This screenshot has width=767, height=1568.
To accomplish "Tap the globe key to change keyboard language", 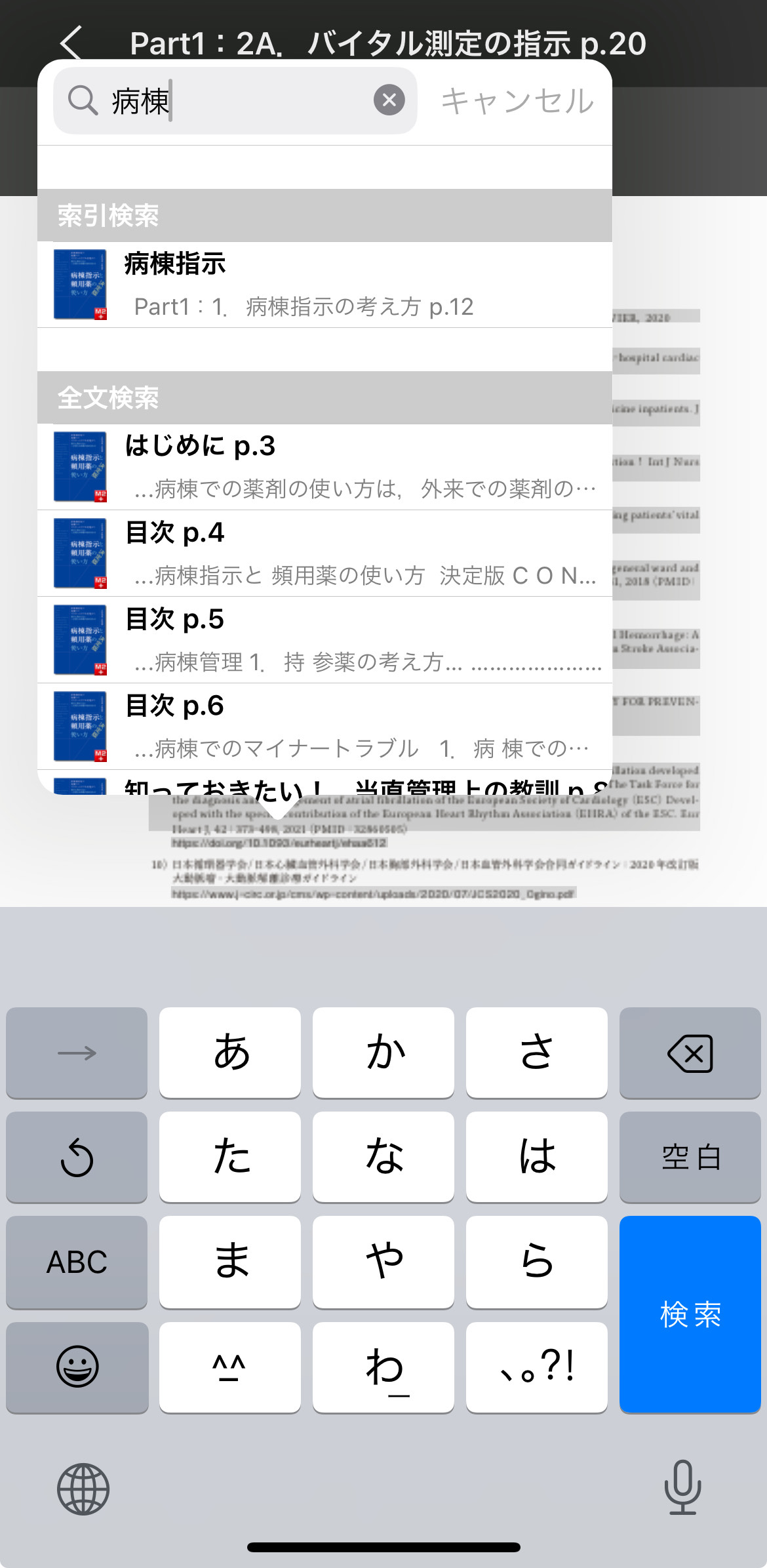I will point(83,1489).
